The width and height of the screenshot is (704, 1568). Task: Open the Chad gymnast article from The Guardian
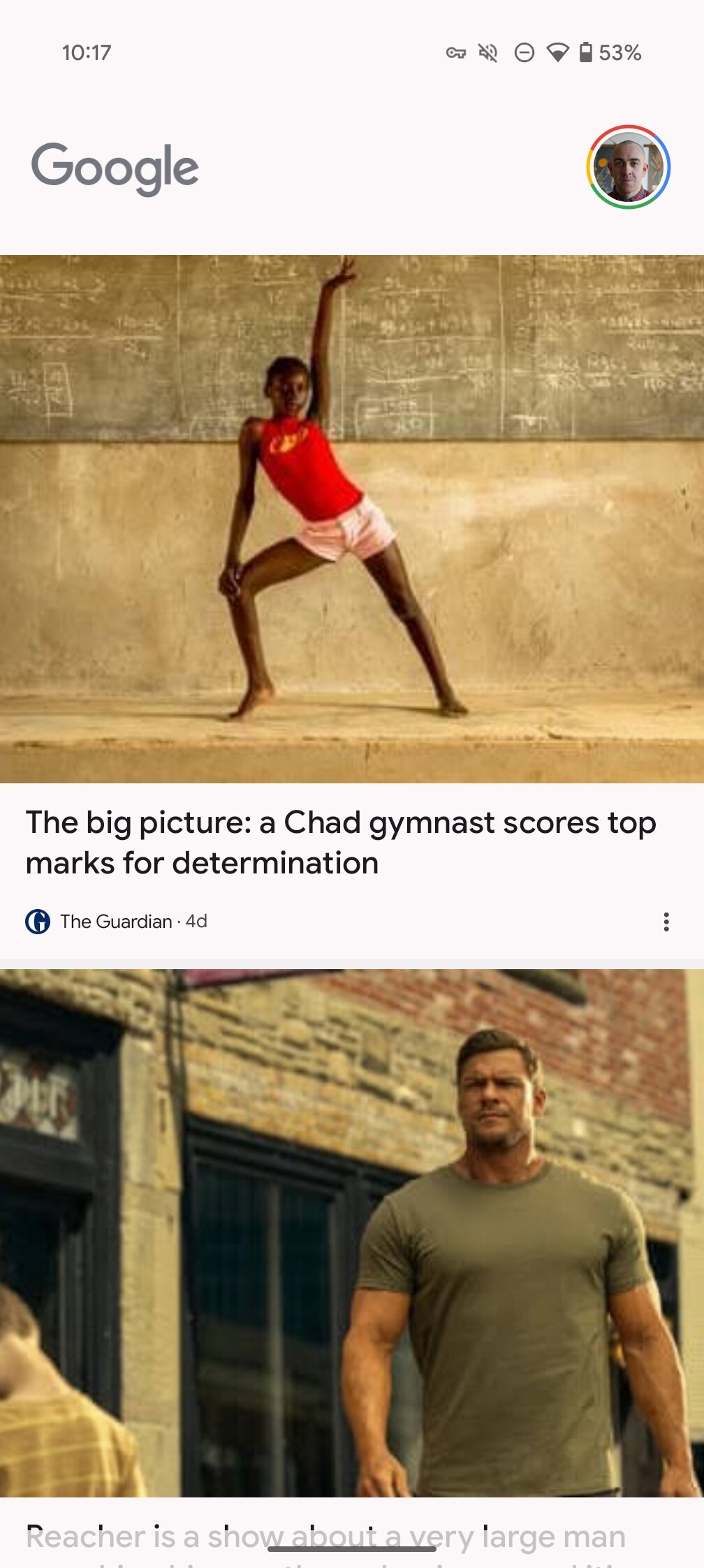click(x=341, y=842)
